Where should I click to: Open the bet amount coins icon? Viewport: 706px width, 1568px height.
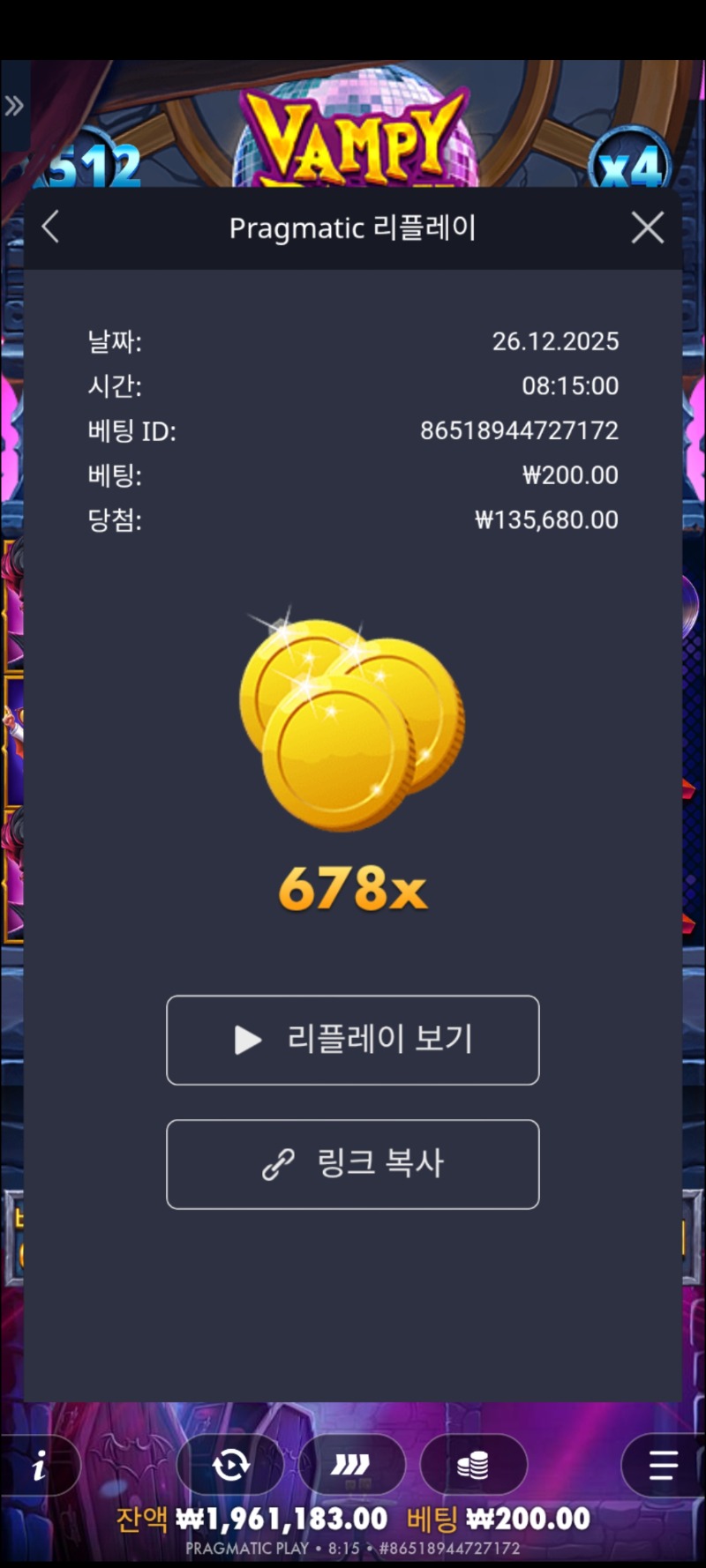coord(473,1466)
